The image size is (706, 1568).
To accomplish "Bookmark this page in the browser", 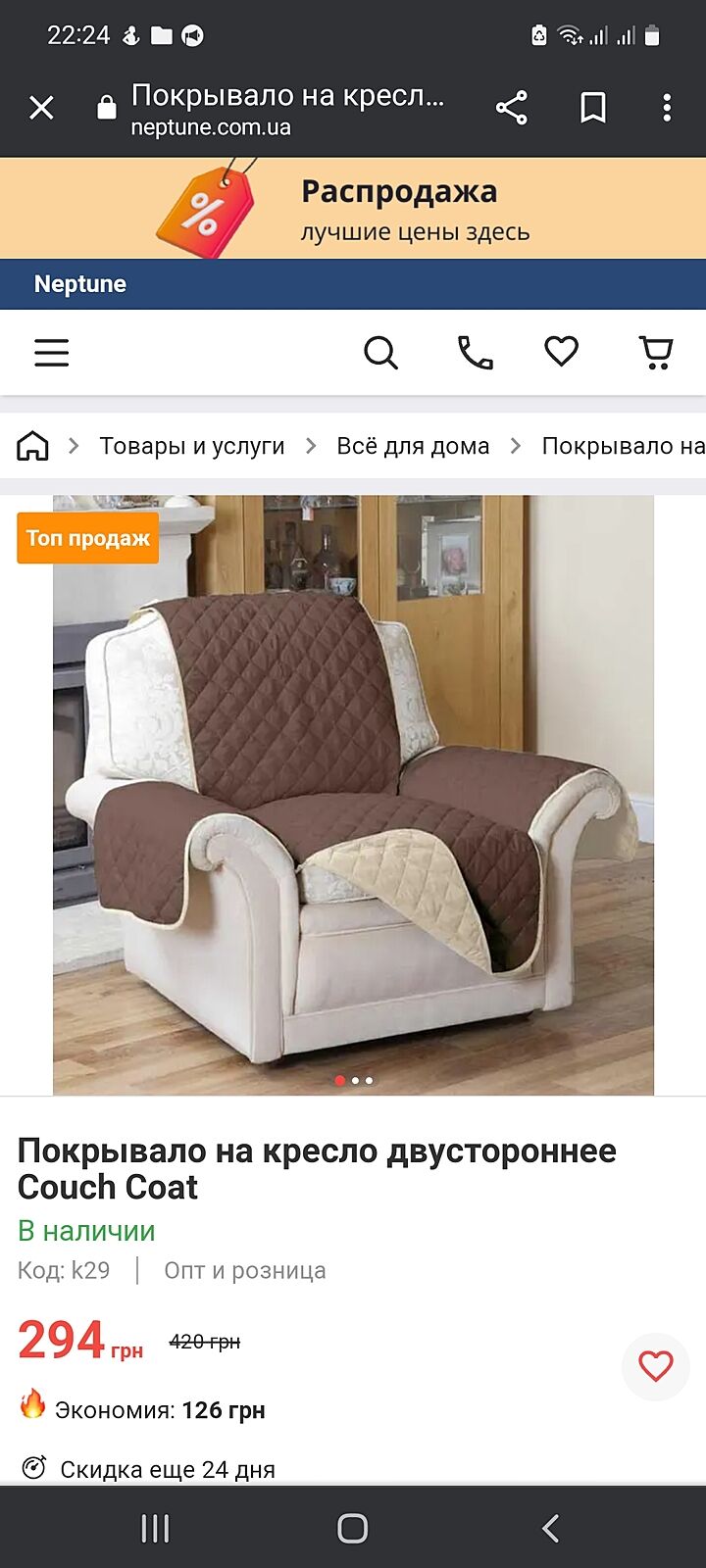I will click(592, 107).
